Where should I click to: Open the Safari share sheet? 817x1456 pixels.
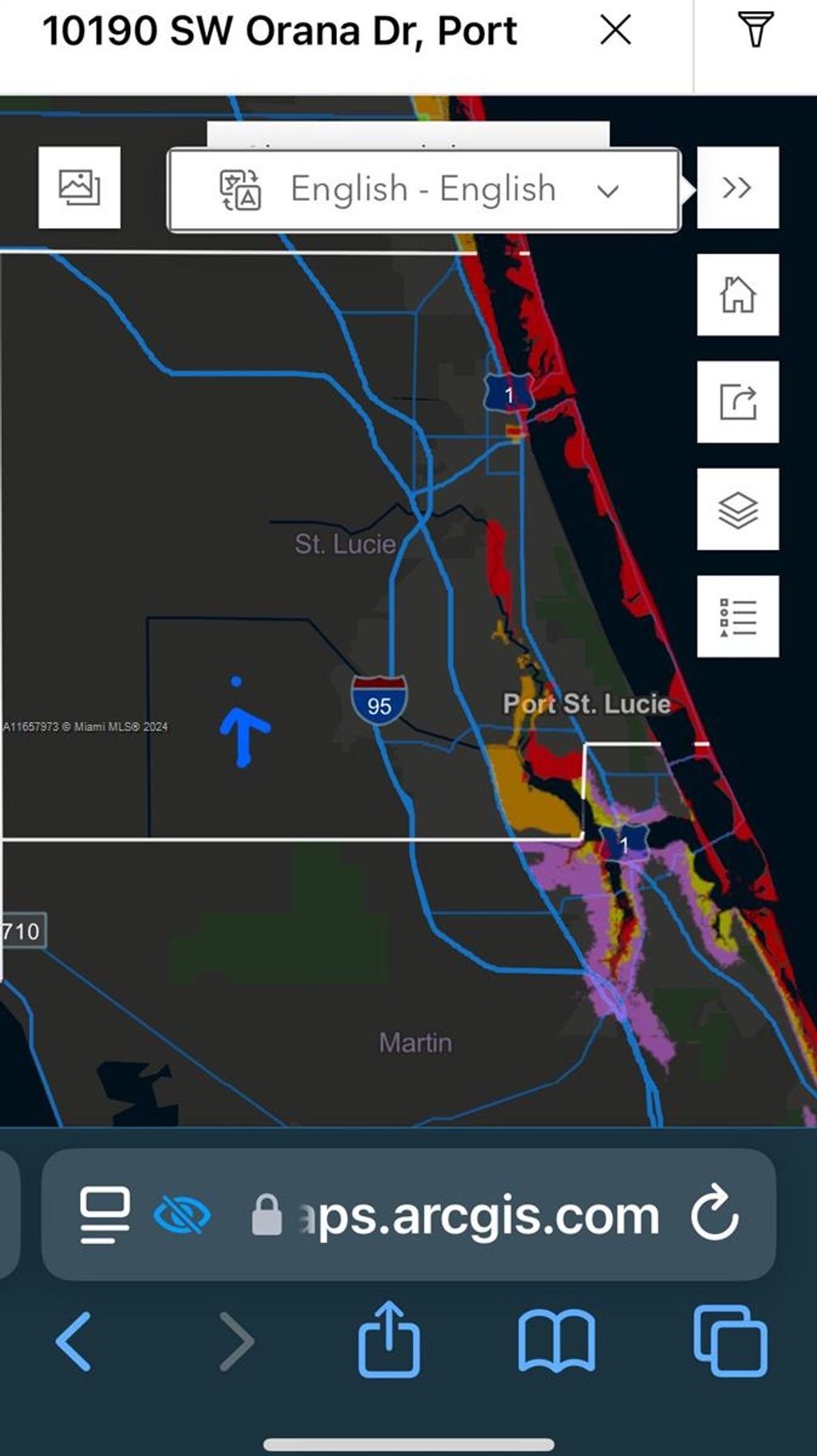coord(389,1340)
